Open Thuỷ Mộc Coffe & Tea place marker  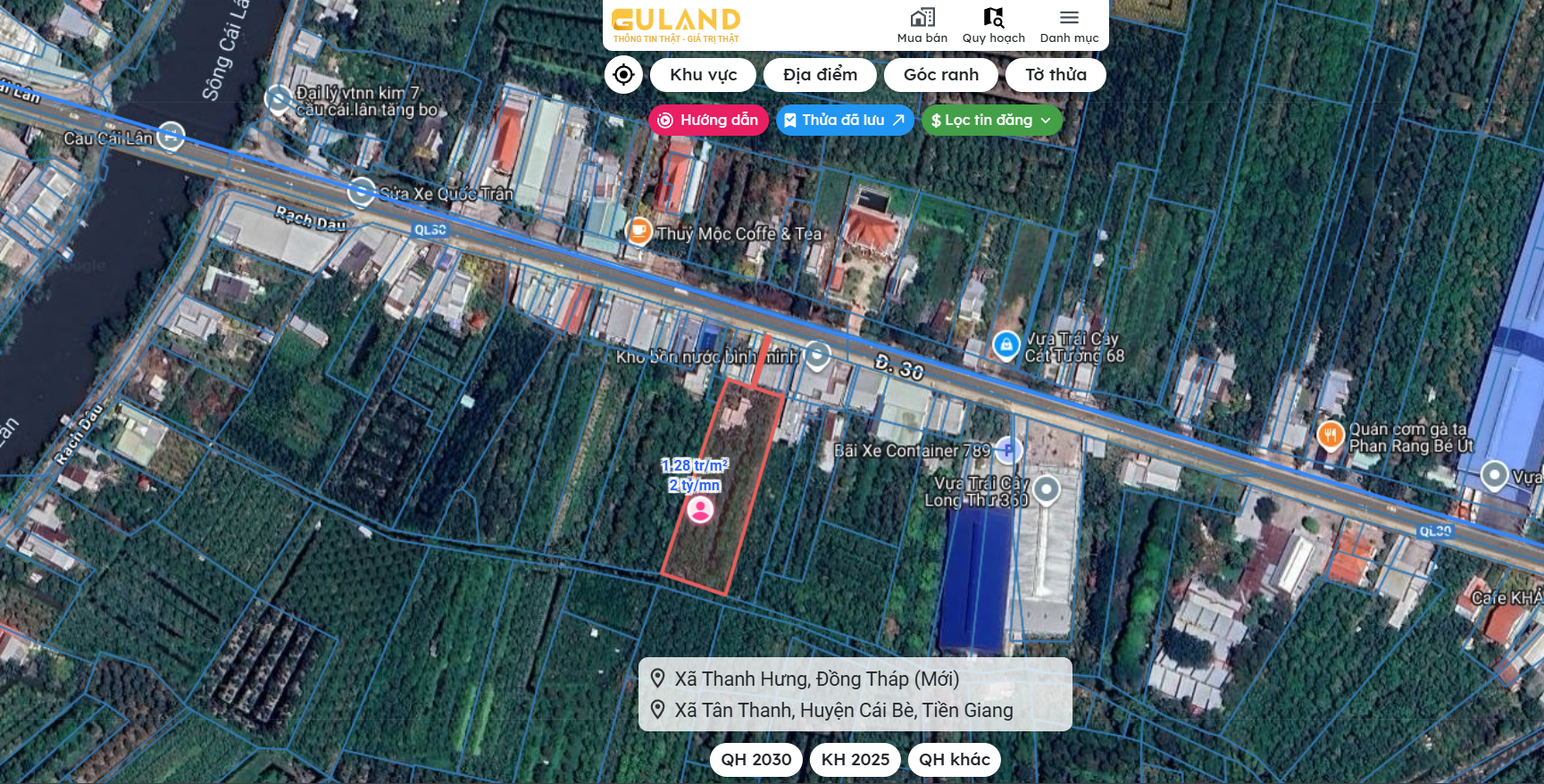click(638, 231)
